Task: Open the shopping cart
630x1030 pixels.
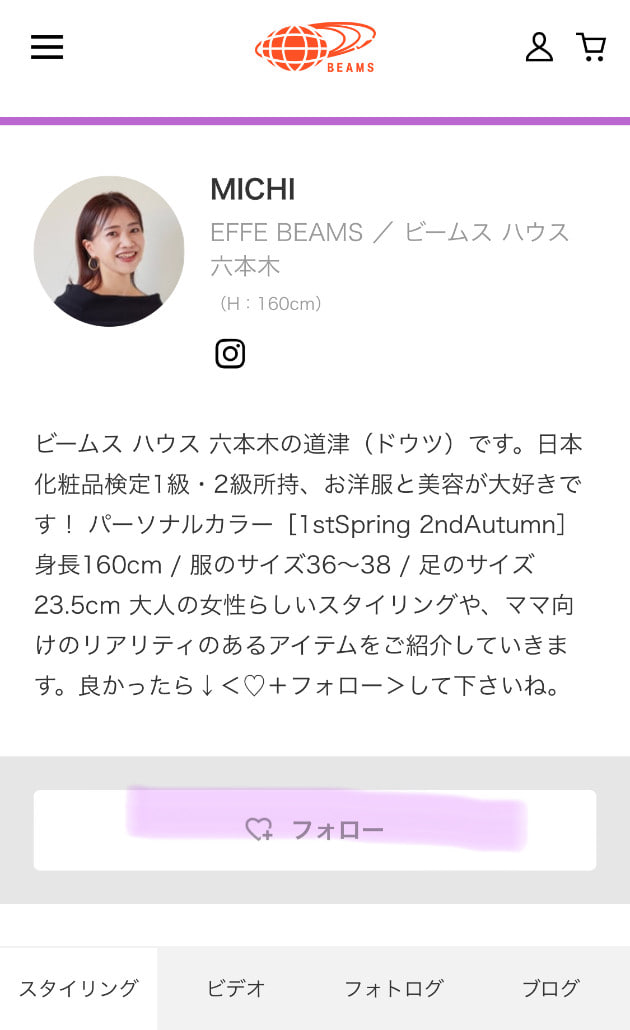Action: coord(591,47)
